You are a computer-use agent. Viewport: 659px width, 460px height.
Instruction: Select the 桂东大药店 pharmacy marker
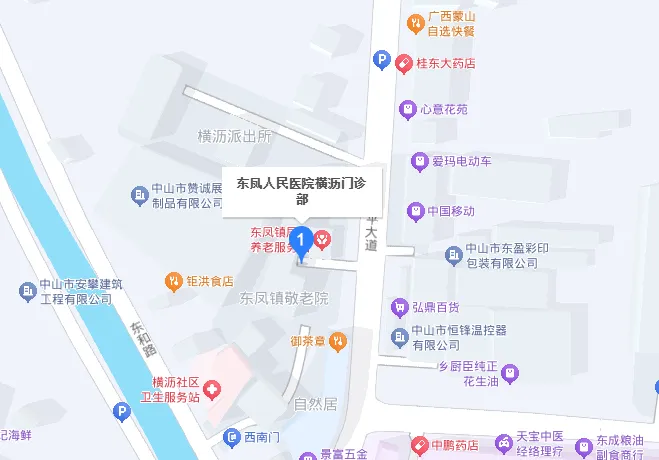pos(404,63)
